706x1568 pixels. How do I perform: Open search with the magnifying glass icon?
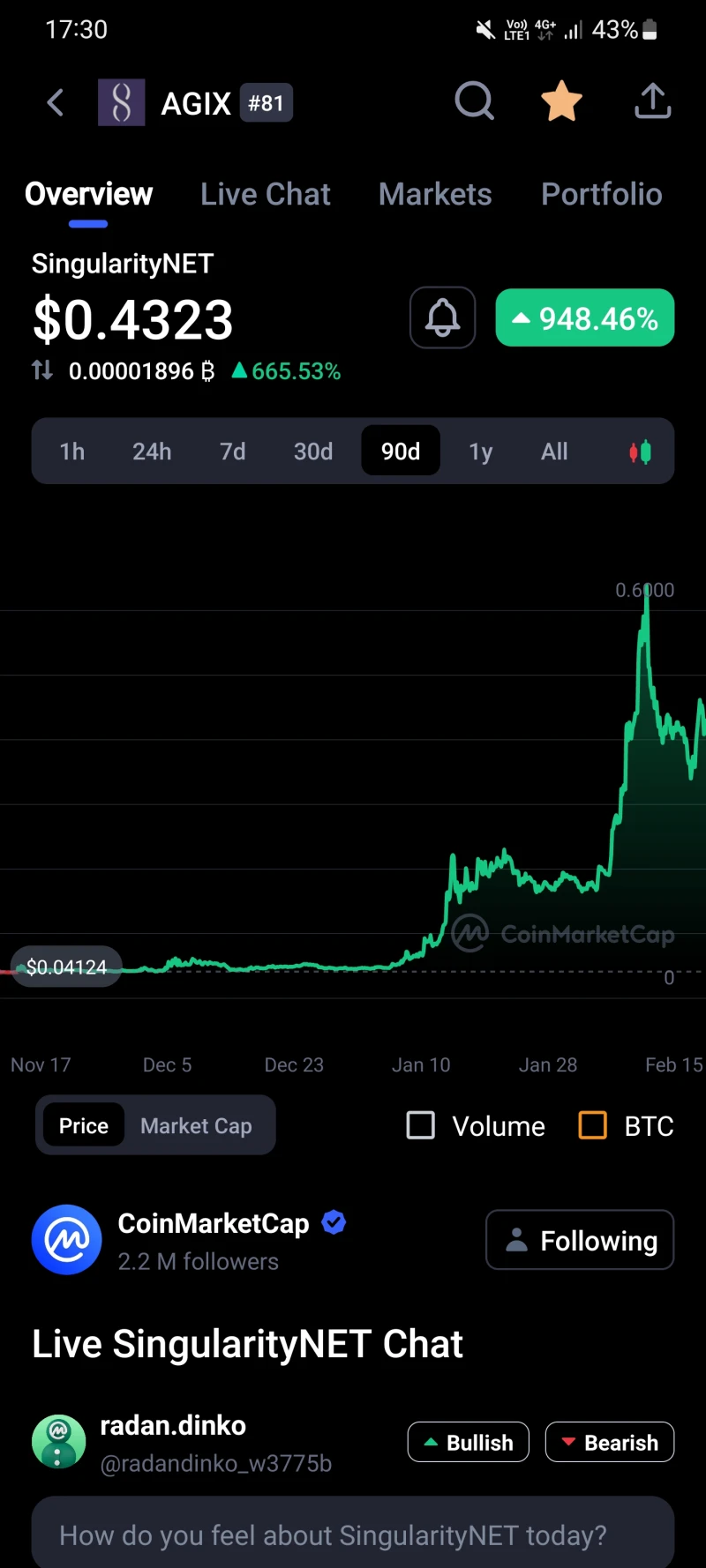point(475,101)
